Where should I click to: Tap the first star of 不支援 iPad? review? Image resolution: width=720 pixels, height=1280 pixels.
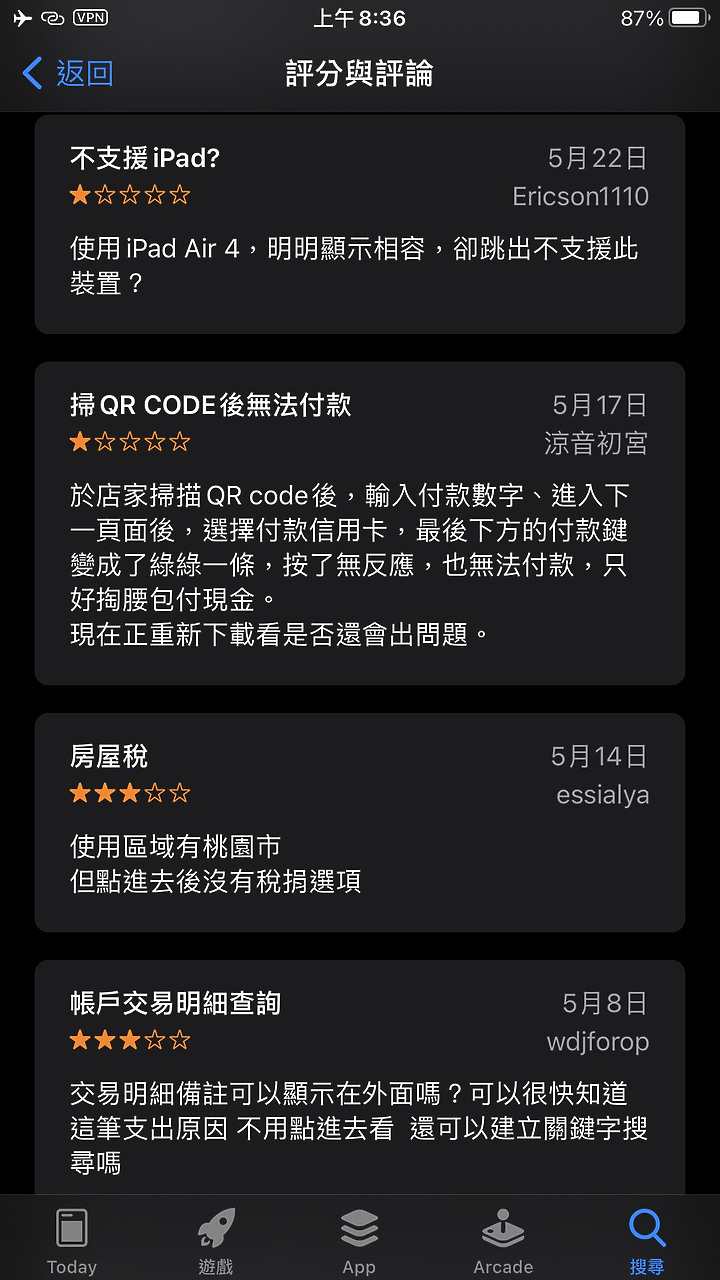coord(80,194)
